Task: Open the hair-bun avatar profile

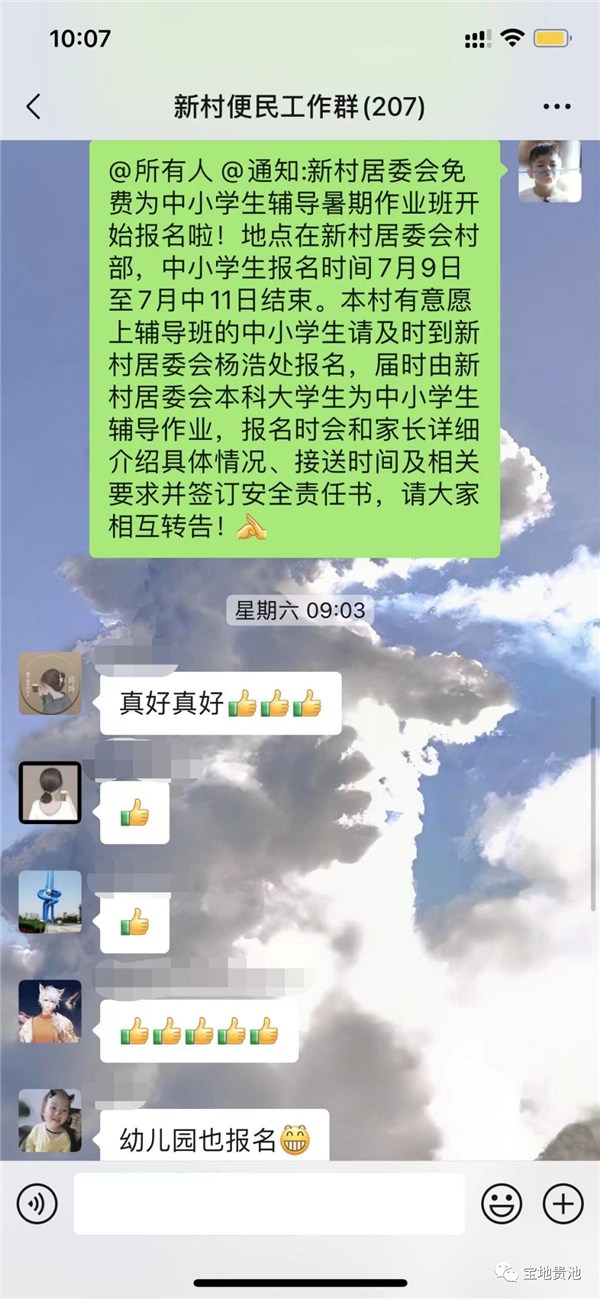Action: pyautogui.click(x=50, y=793)
